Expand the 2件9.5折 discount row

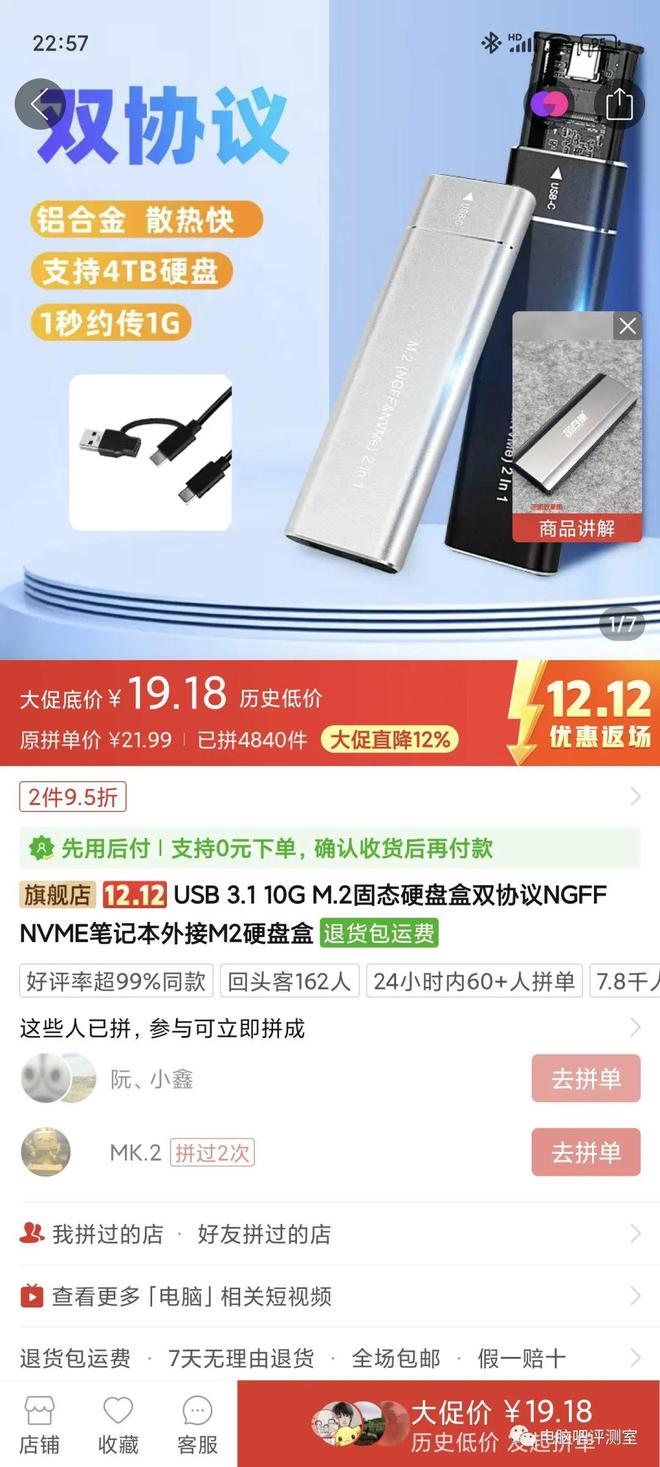click(x=330, y=797)
